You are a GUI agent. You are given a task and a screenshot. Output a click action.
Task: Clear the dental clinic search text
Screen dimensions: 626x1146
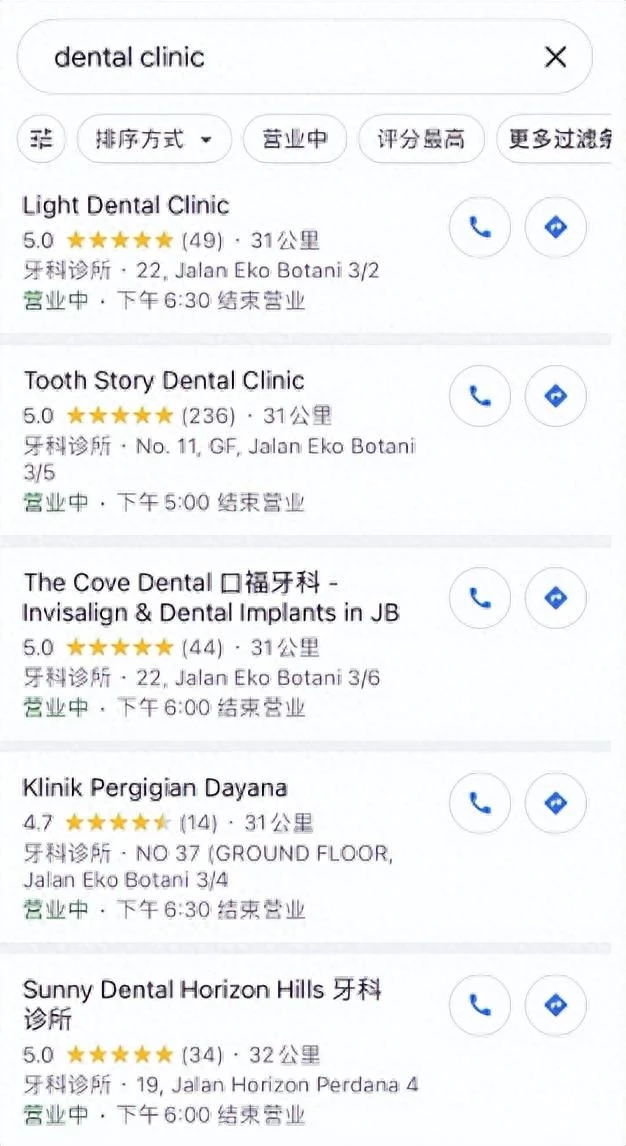point(556,56)
